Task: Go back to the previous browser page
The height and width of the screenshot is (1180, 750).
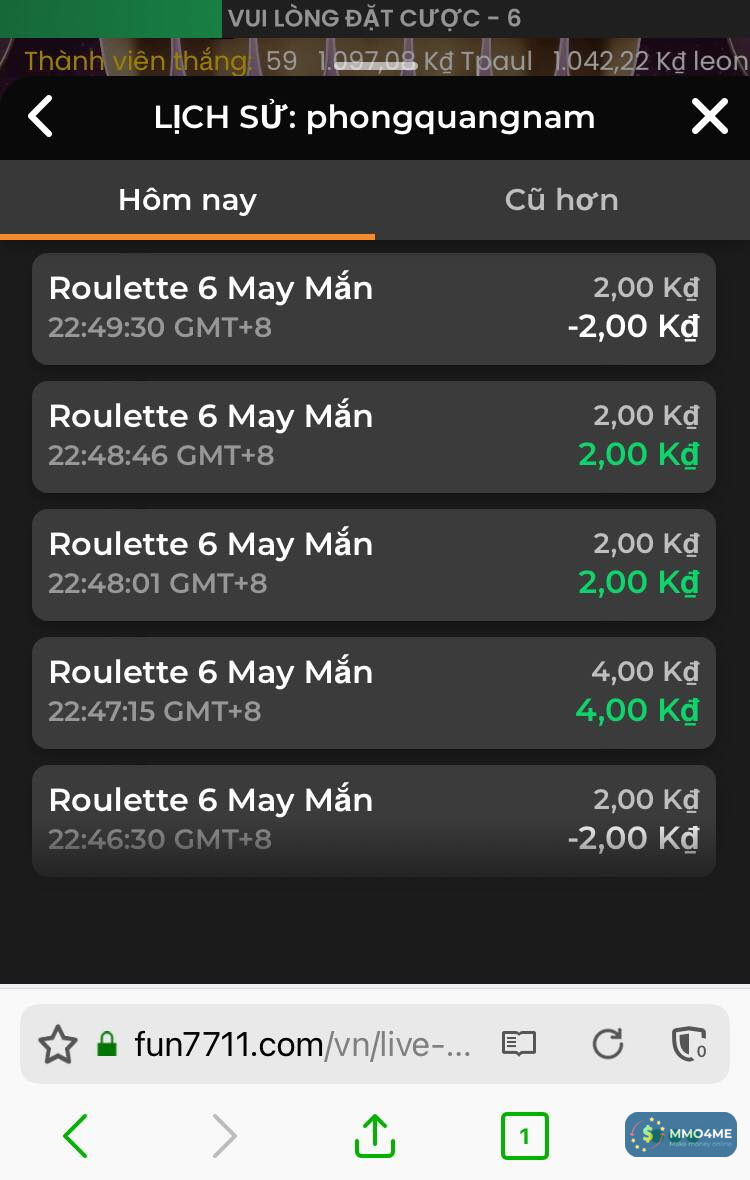Action: pos(76,1136)
